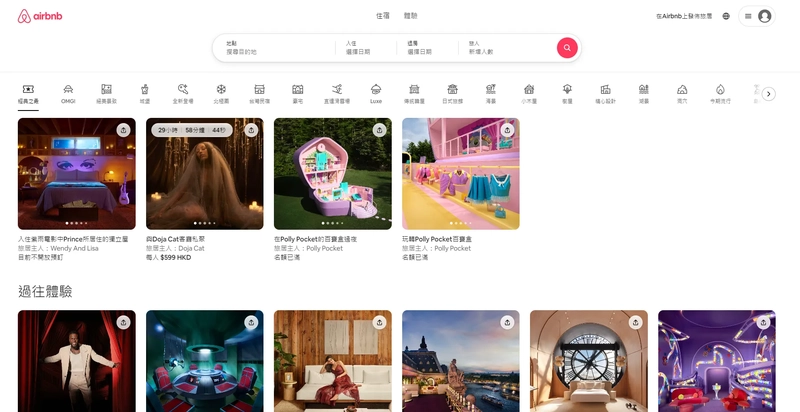800x412 pixels.
Task: Select the OMG! category
Action: tap(68, 94)
